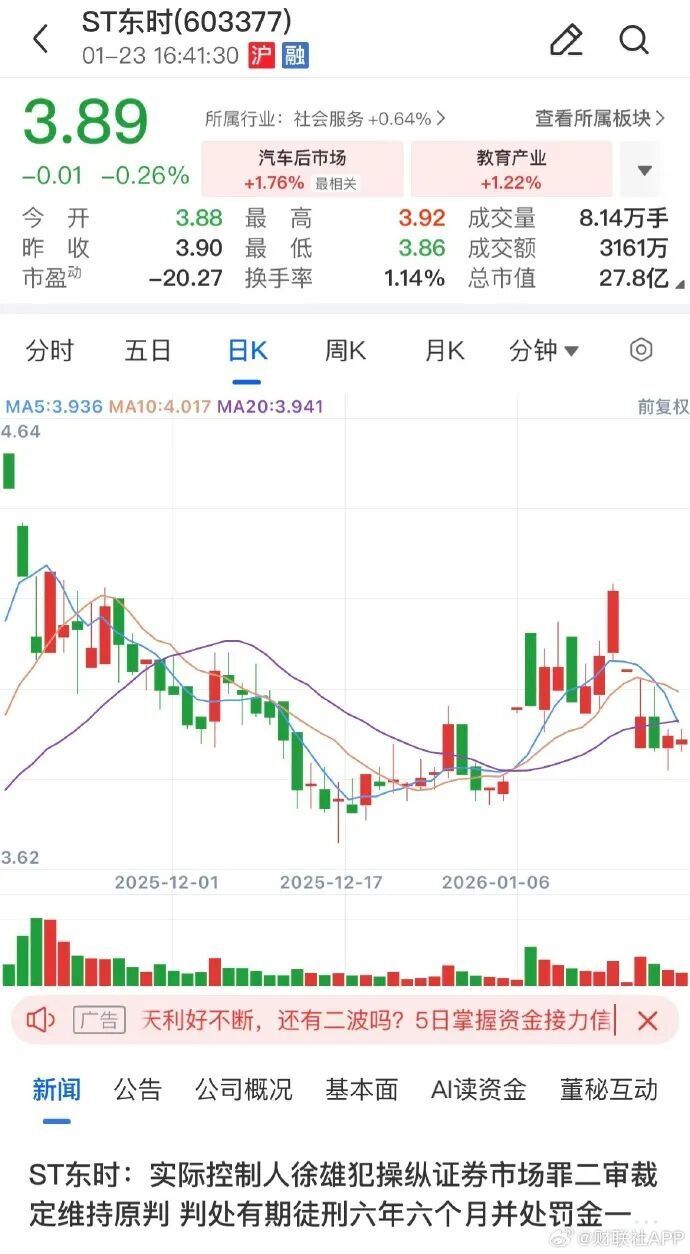Switch to the 公告 tab
The image size is (690, 1254).
pos(138,1089)
